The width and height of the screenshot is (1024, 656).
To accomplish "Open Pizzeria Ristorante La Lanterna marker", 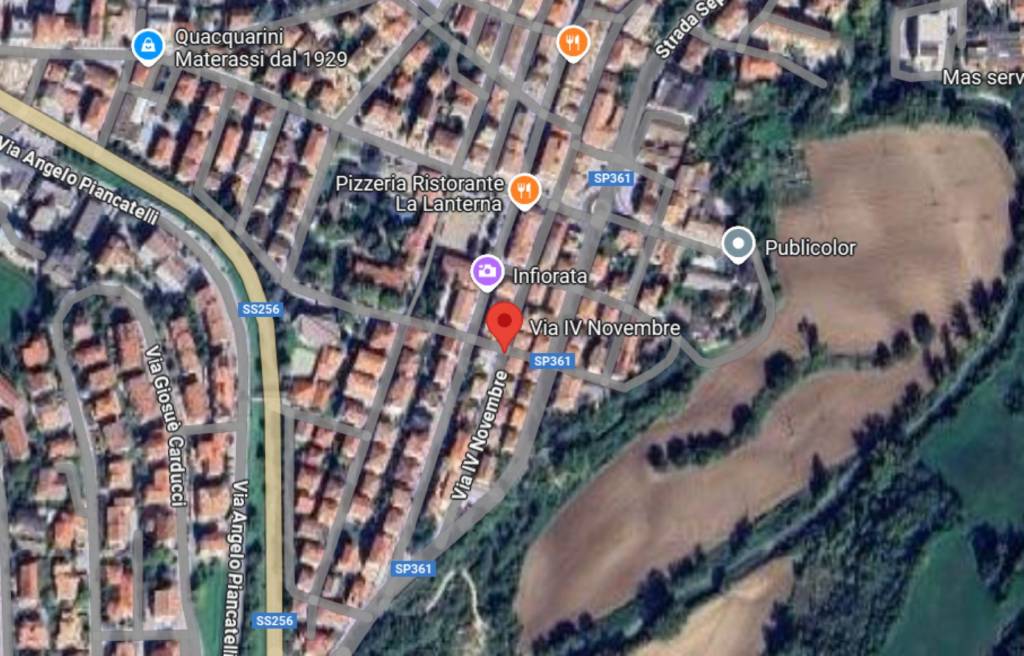I will pyautogui.click(x=524, y=189).
